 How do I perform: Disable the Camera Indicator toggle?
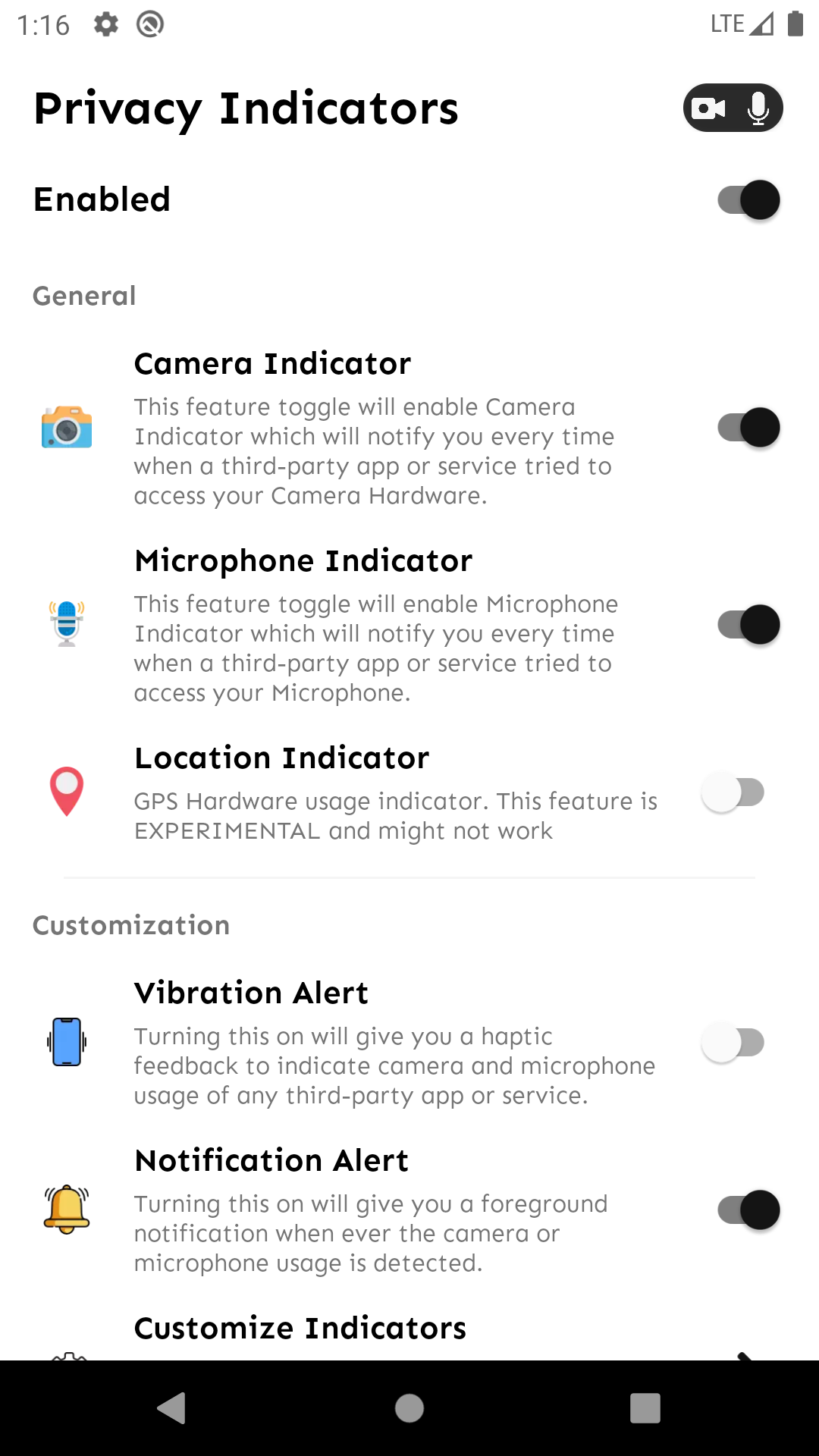(748, 428)
